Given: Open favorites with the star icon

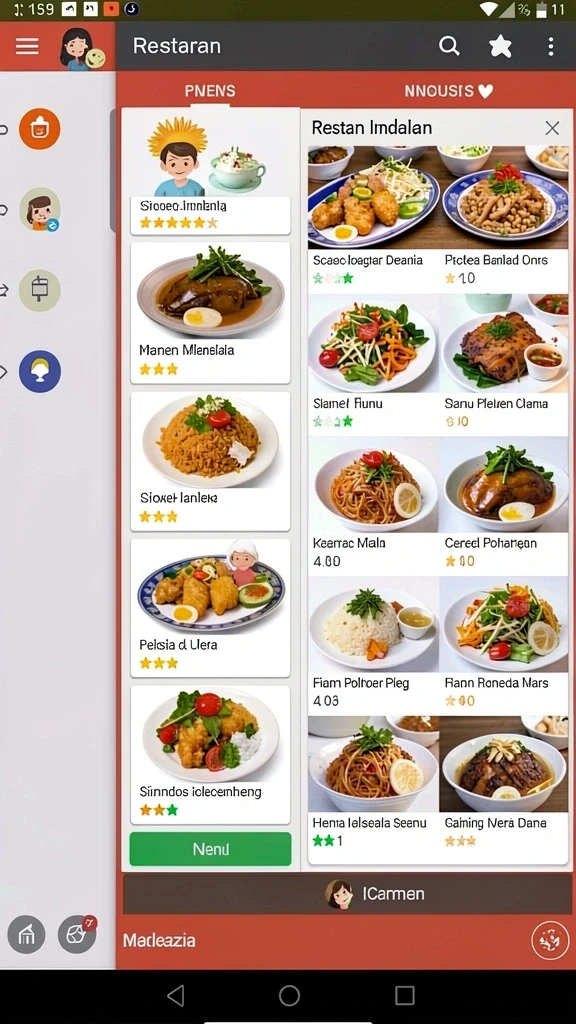Looking at the screenshot, I should point(500,46).
